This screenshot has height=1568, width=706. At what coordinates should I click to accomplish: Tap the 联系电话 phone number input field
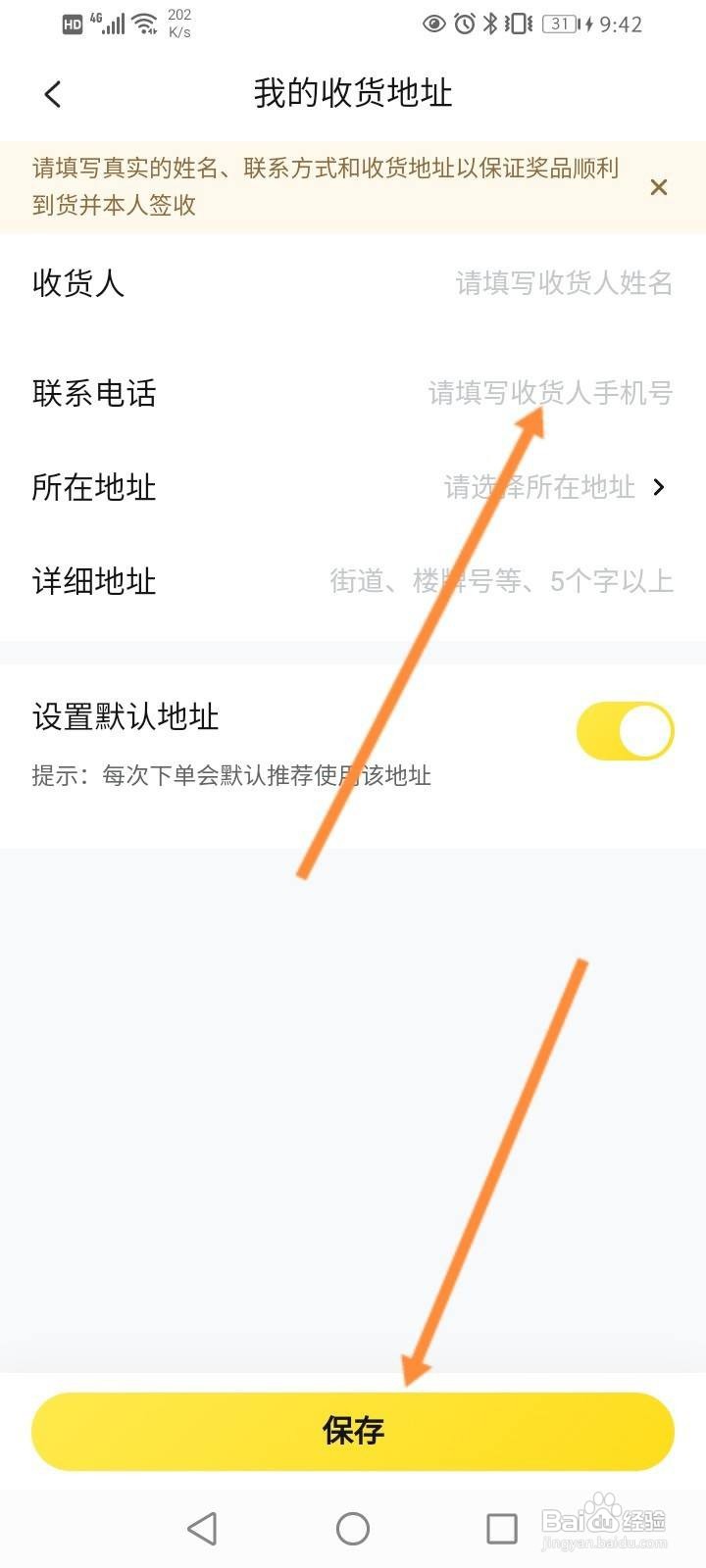coord(549,393)
